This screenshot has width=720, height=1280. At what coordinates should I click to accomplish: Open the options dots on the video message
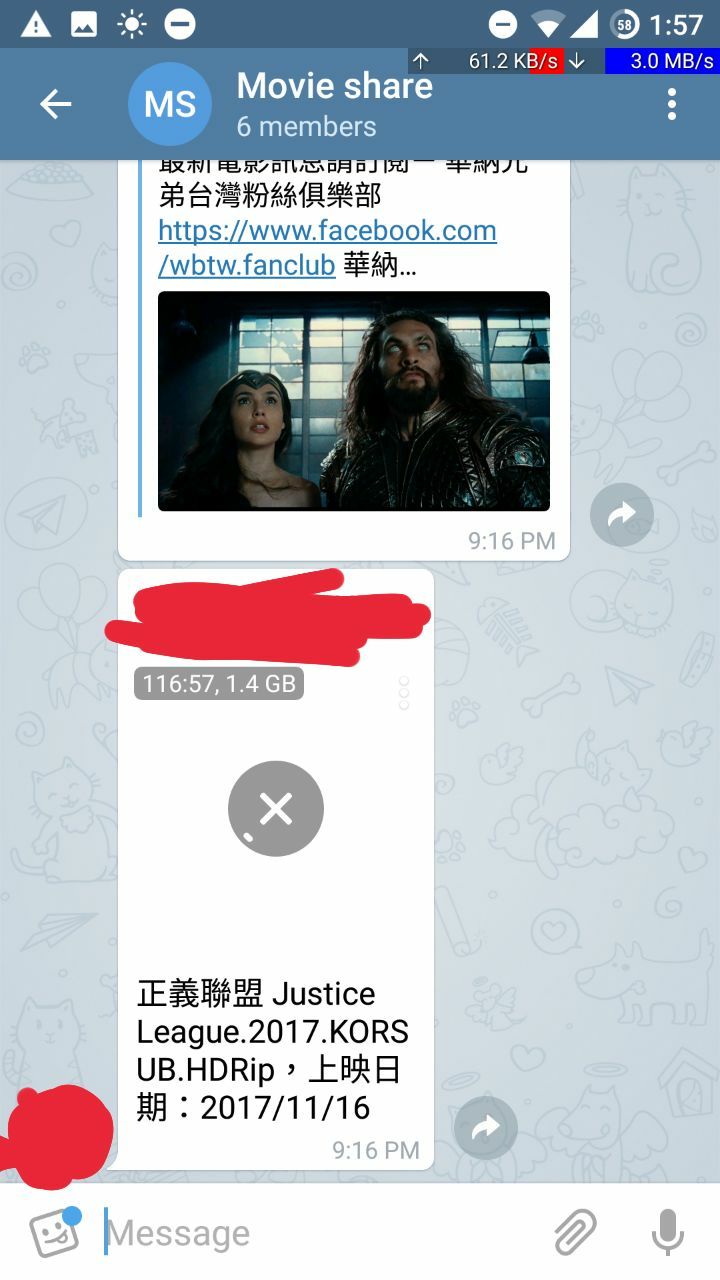point(404,692)
